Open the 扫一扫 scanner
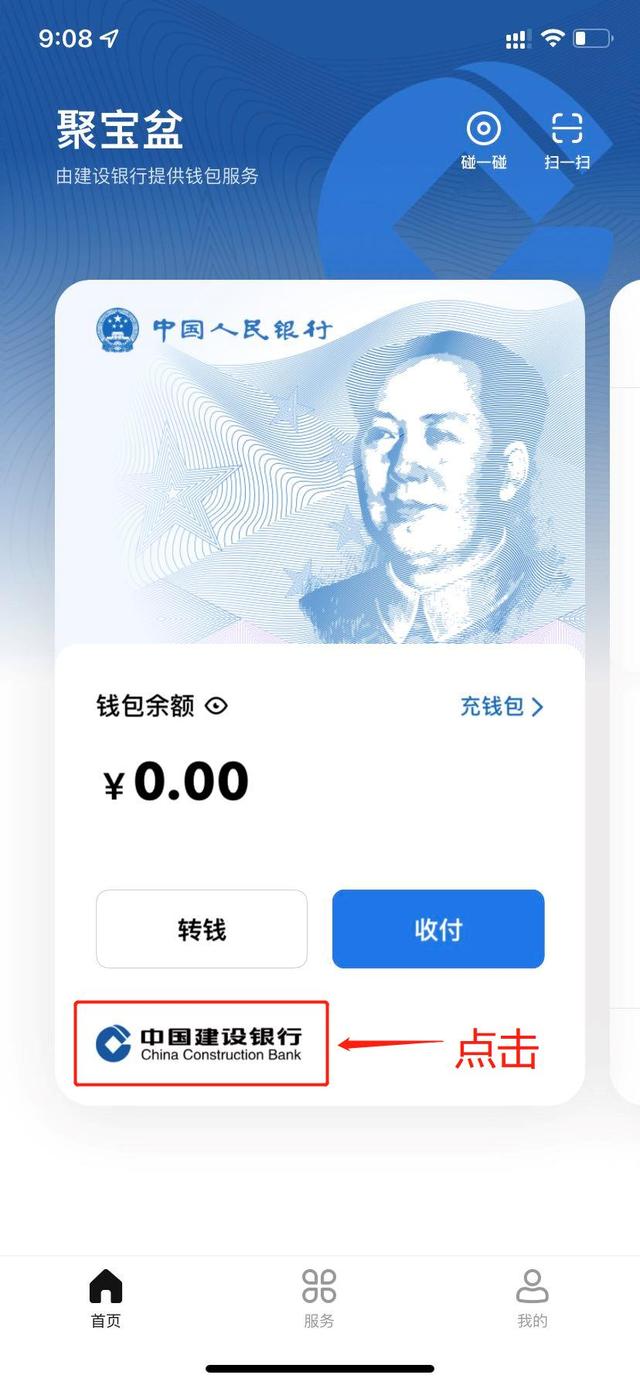640x1385 pixels. [567, 139]
